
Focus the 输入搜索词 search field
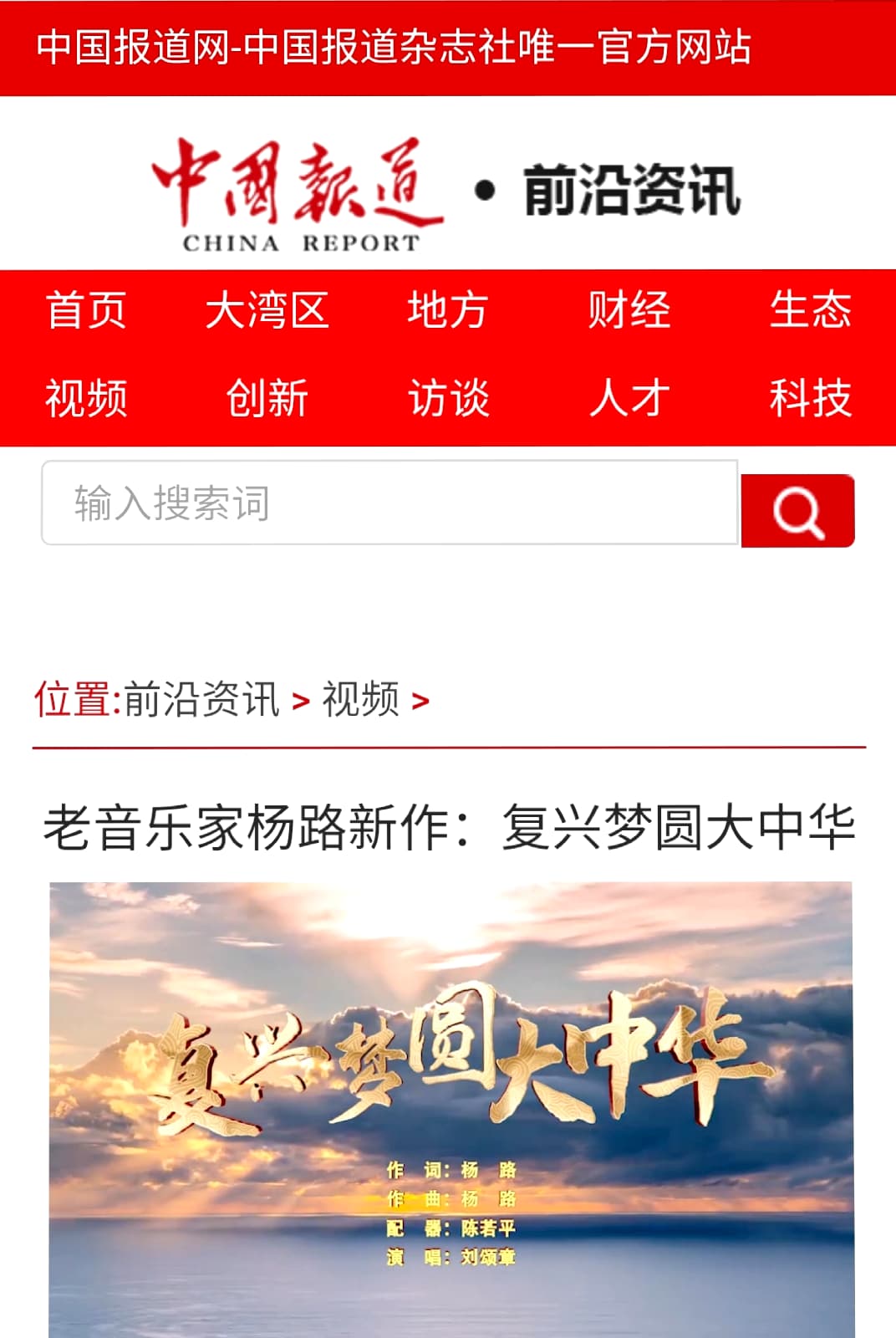click(x=389, y=503)
